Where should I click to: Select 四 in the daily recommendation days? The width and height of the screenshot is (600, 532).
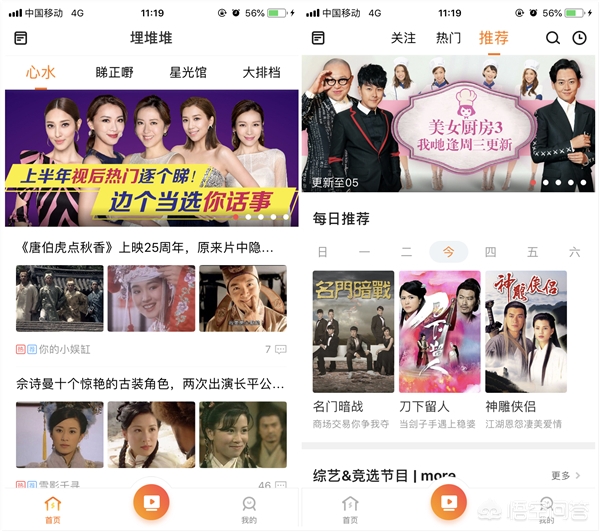coord(490,252)
